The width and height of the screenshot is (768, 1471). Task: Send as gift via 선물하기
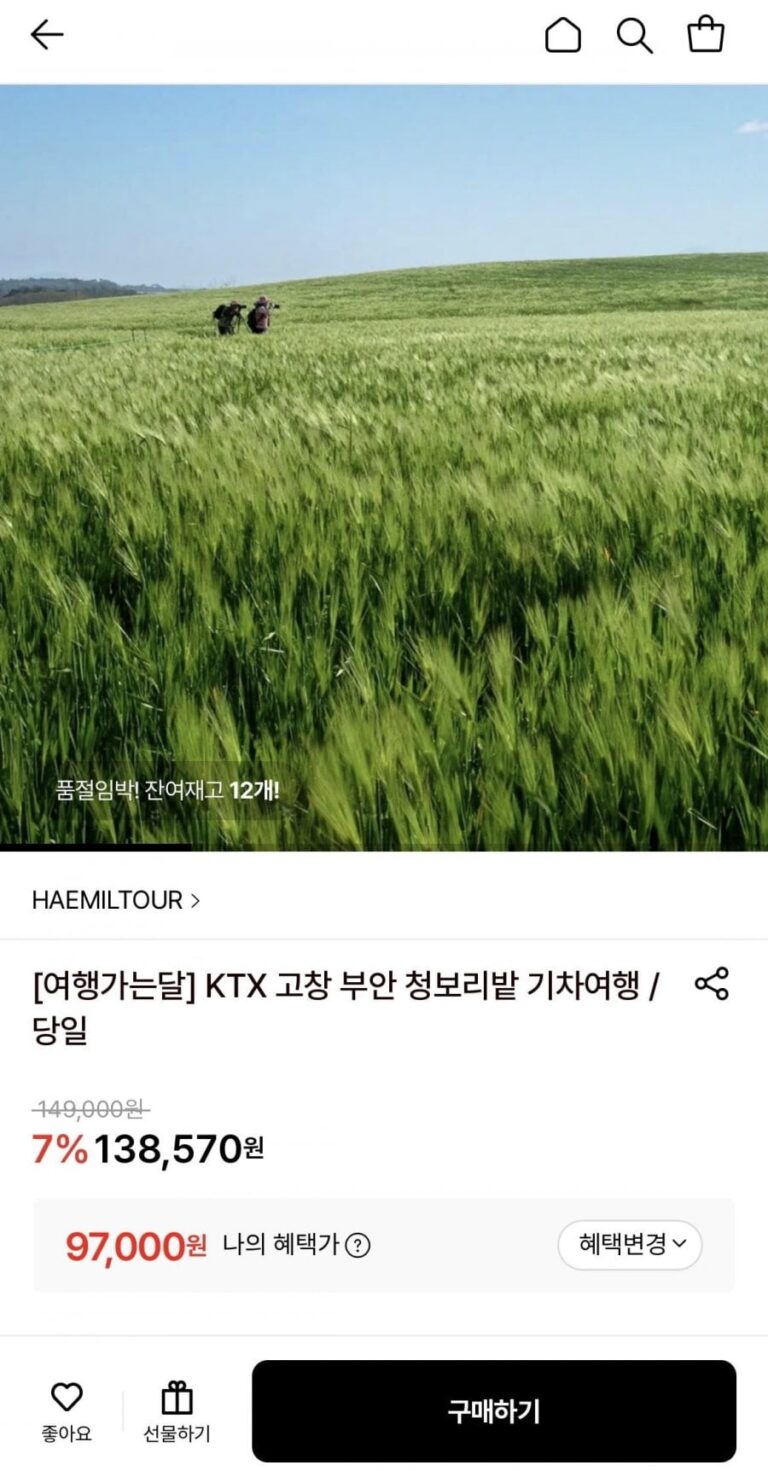177,1411
